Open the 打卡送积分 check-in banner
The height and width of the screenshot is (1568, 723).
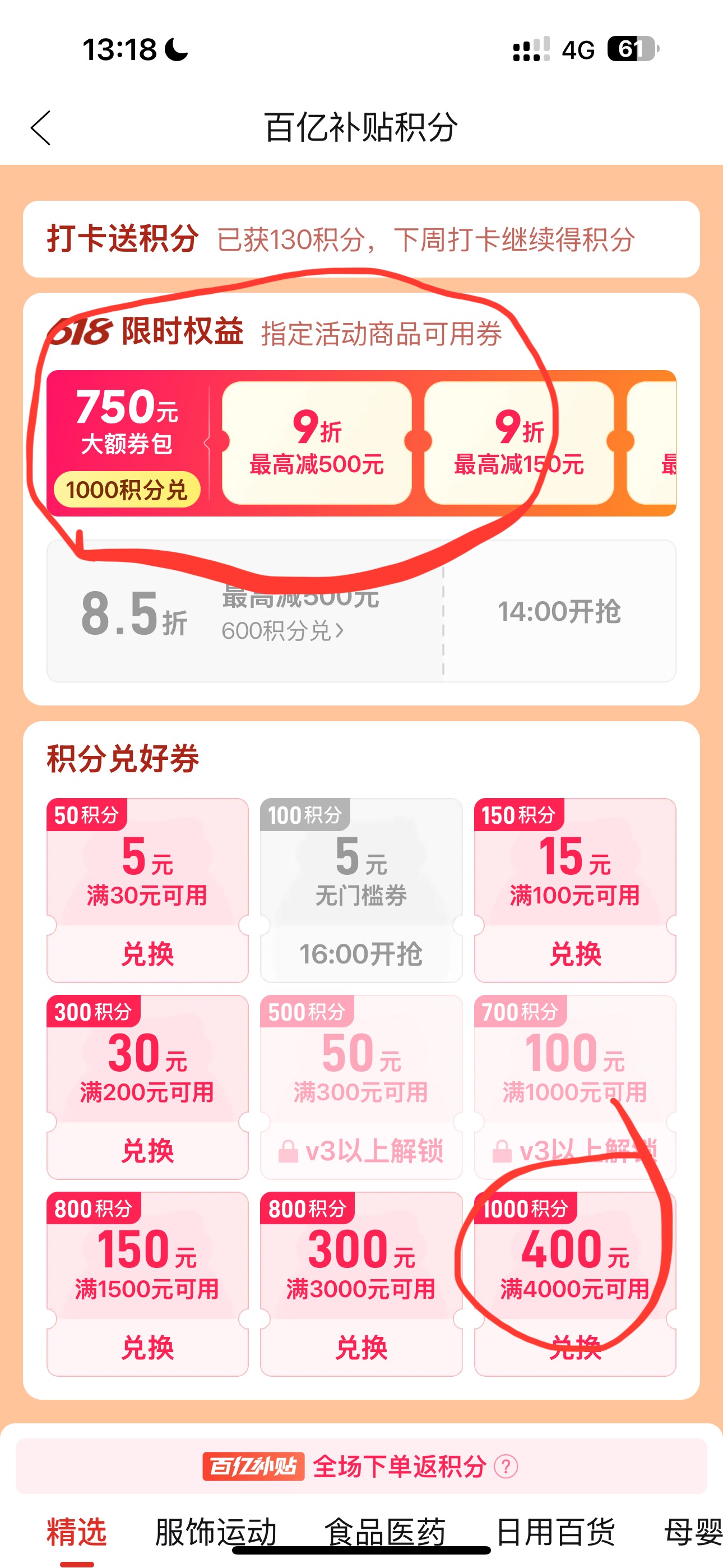coord(361,239)
